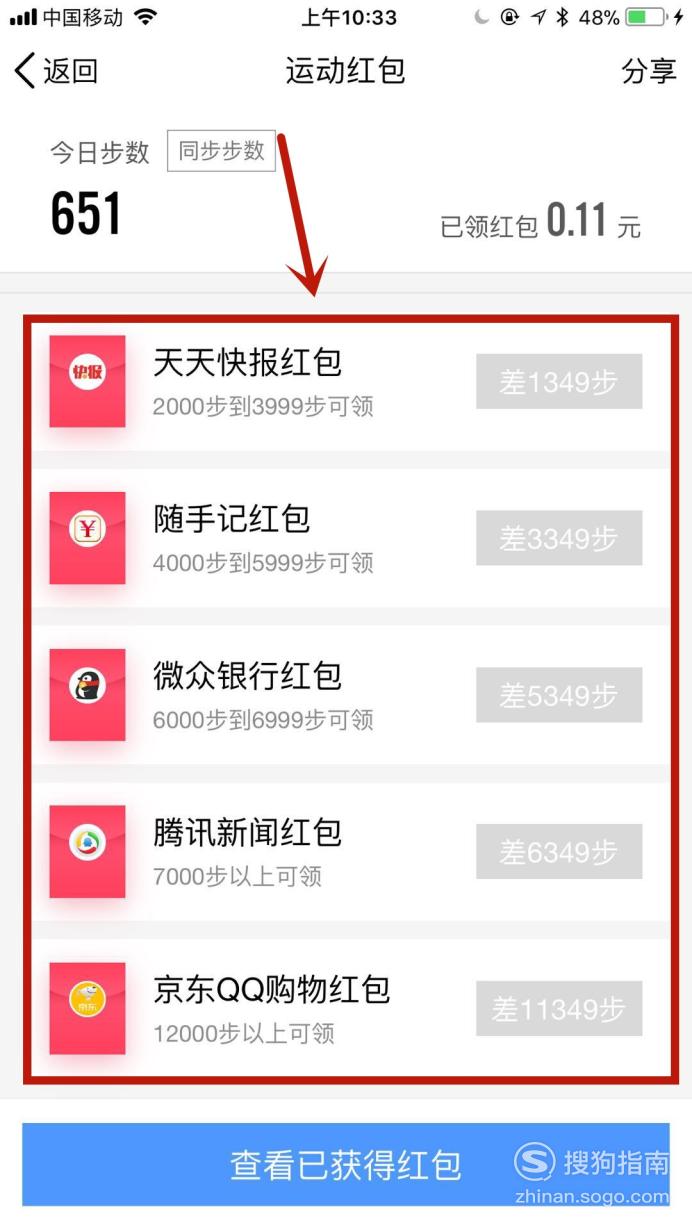
Task: Tap 分享 to share this page
Action: (x=649, y=71)
